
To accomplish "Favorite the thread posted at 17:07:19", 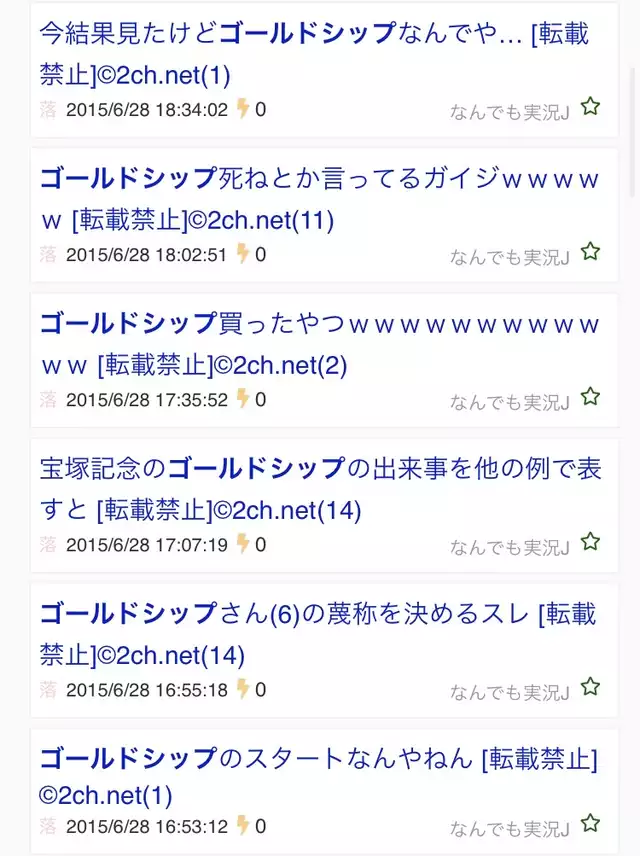I will point(590,543).
